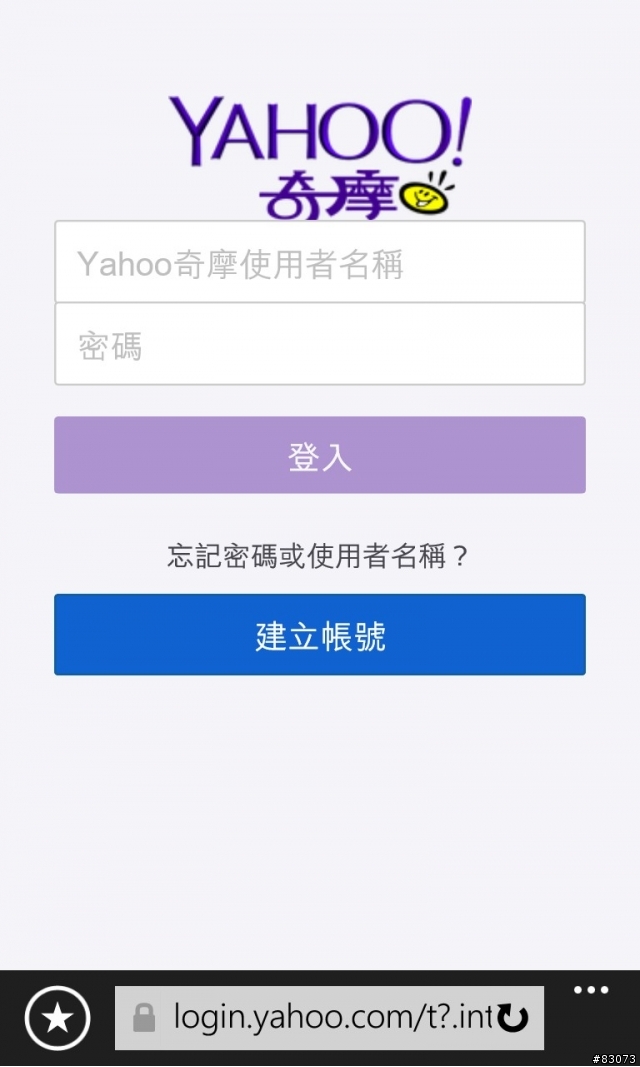This screenshot has height=1067, width=640.
Task: Open 忘記密碼或使用者名稱 link
Action: (x=318, y=557)
